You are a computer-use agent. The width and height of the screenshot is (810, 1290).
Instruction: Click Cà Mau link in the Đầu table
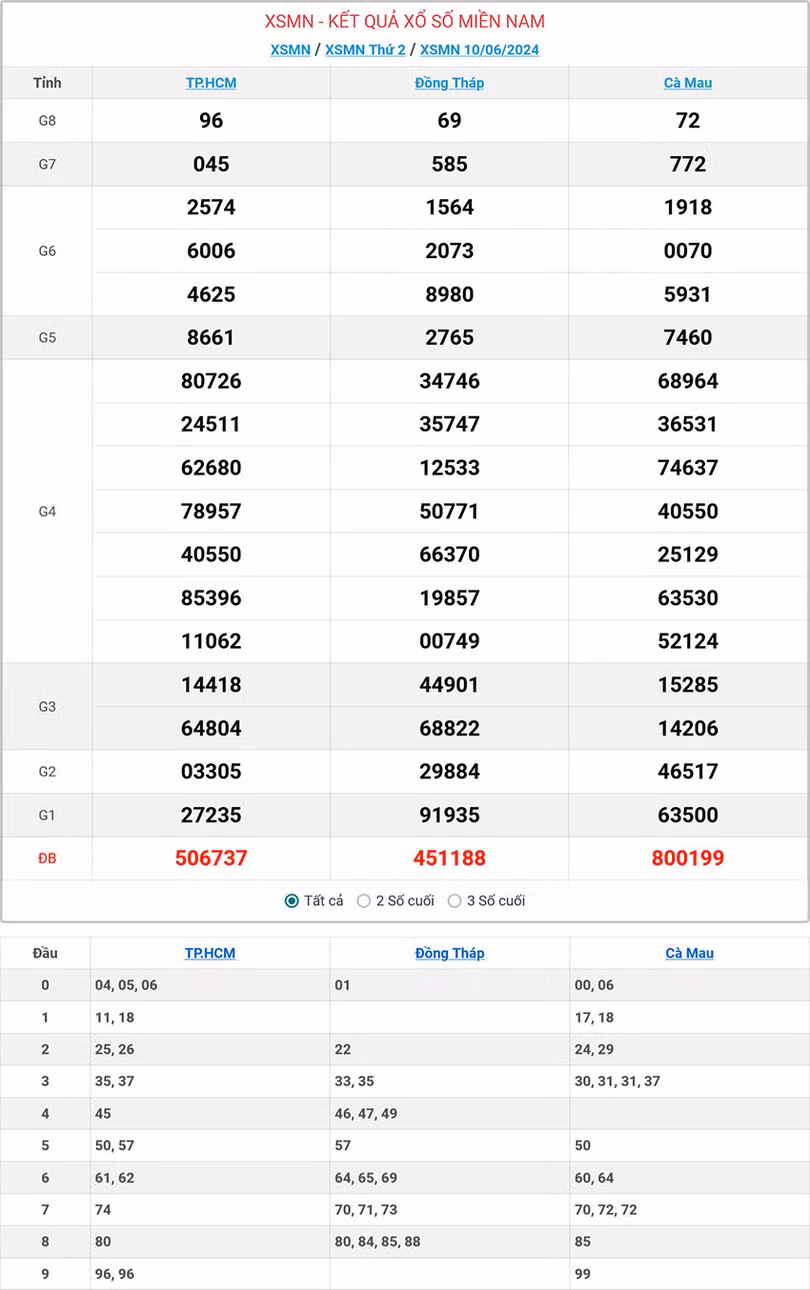tap(688, 953)
